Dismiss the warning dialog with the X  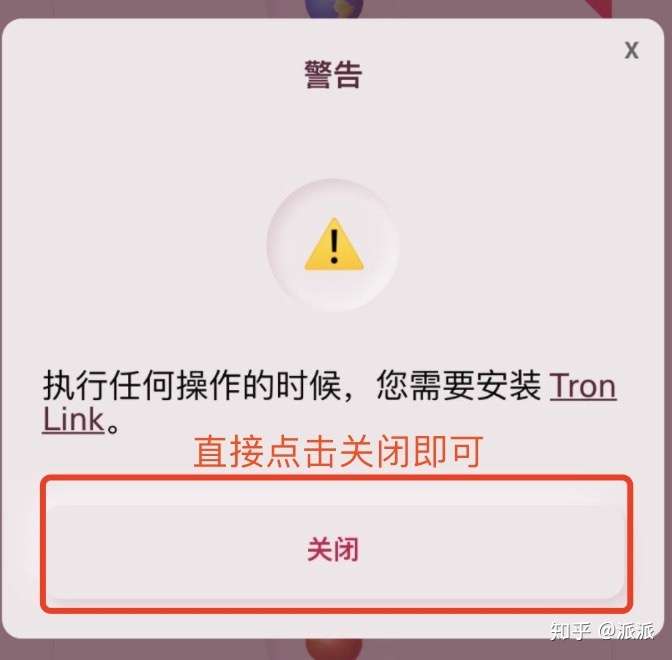point(631,50)
